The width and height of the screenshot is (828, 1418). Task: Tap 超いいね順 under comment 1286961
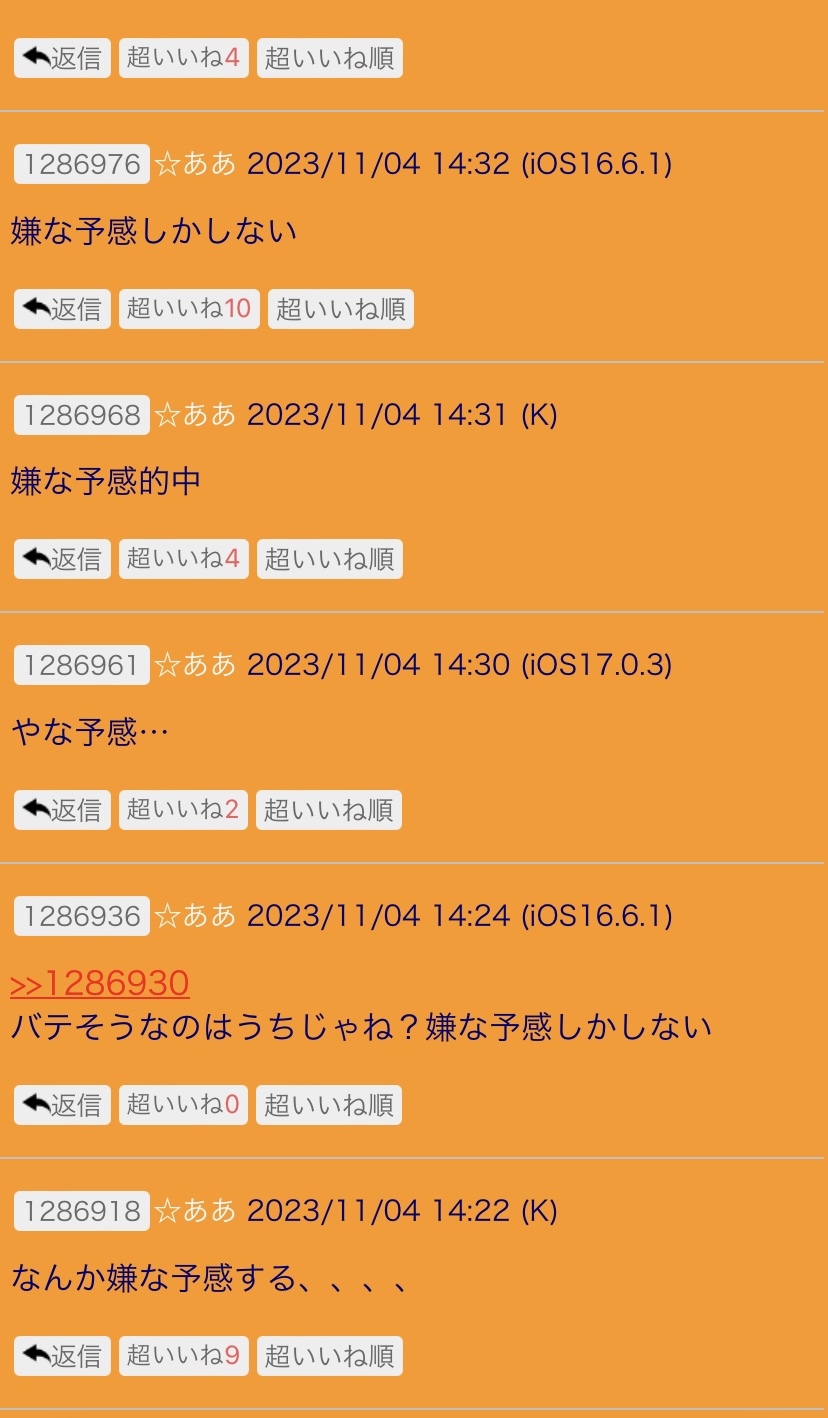[x=328, y=810]
